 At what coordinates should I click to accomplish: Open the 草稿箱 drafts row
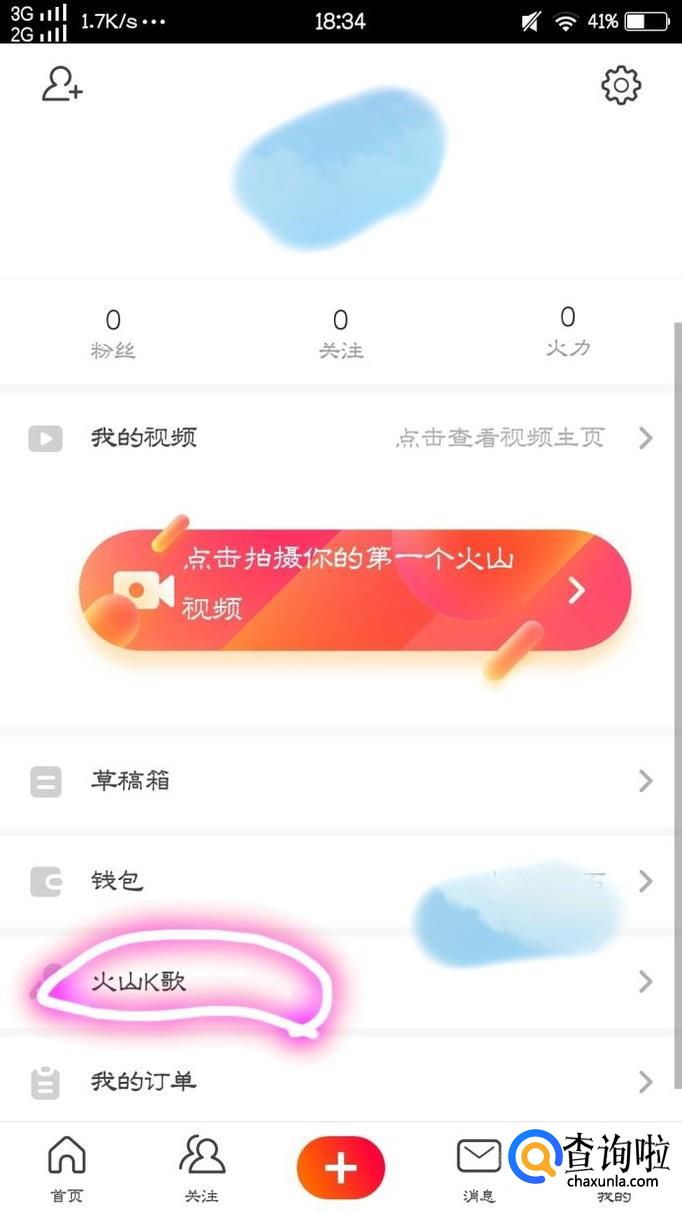coord(340,781)
